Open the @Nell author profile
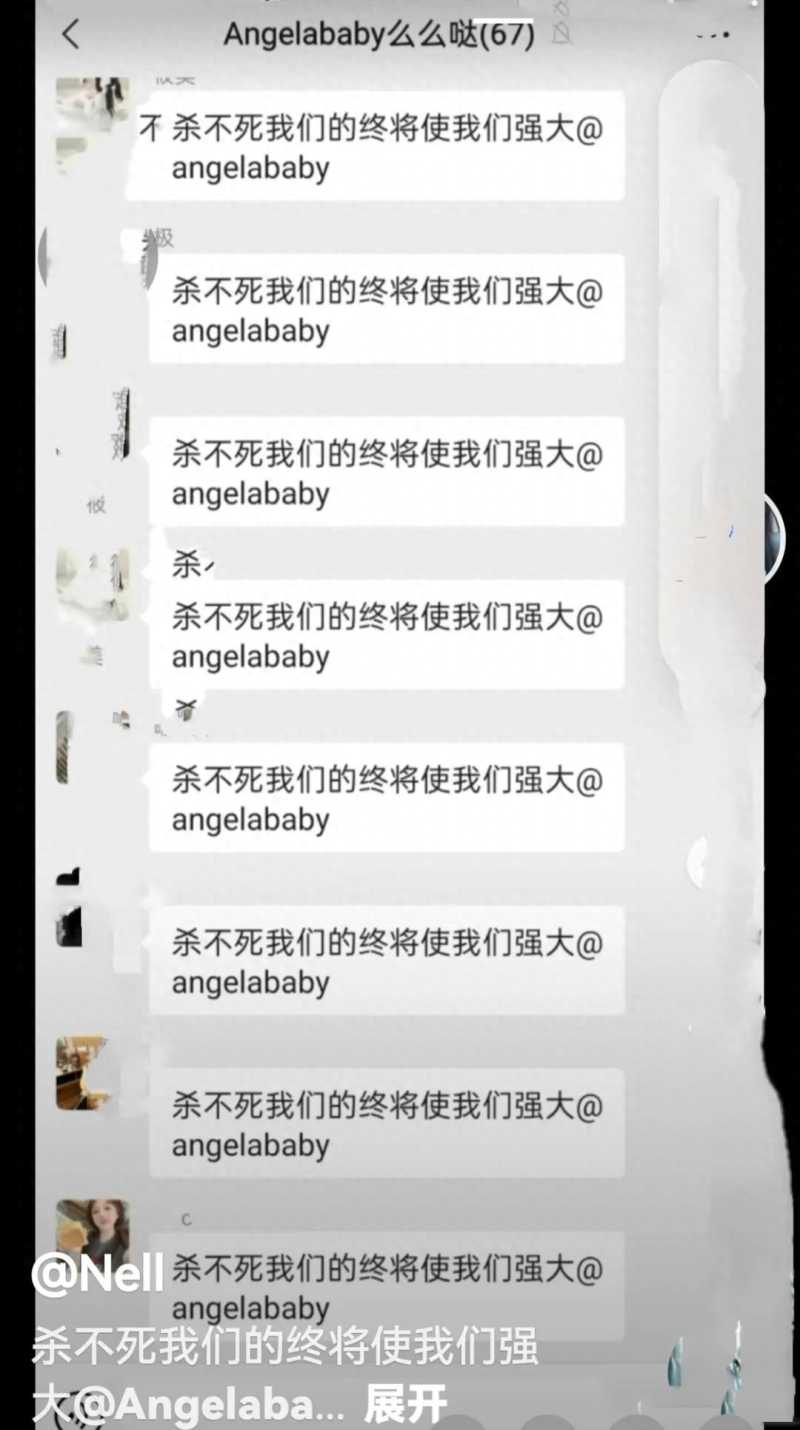Screen dimensions: 800x1430 click(x=97, y=1275)
